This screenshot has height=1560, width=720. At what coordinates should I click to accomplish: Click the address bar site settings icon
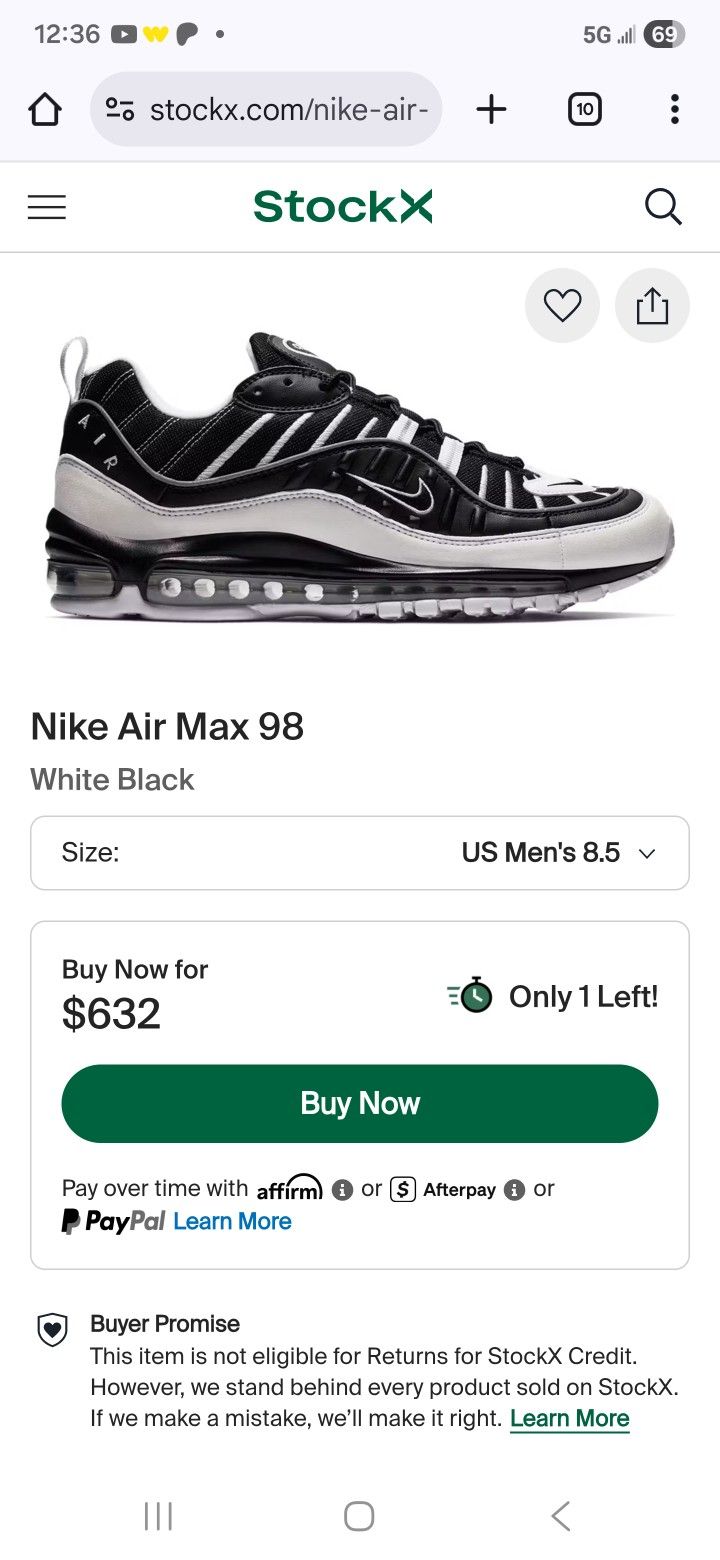(x=120, y=110)
